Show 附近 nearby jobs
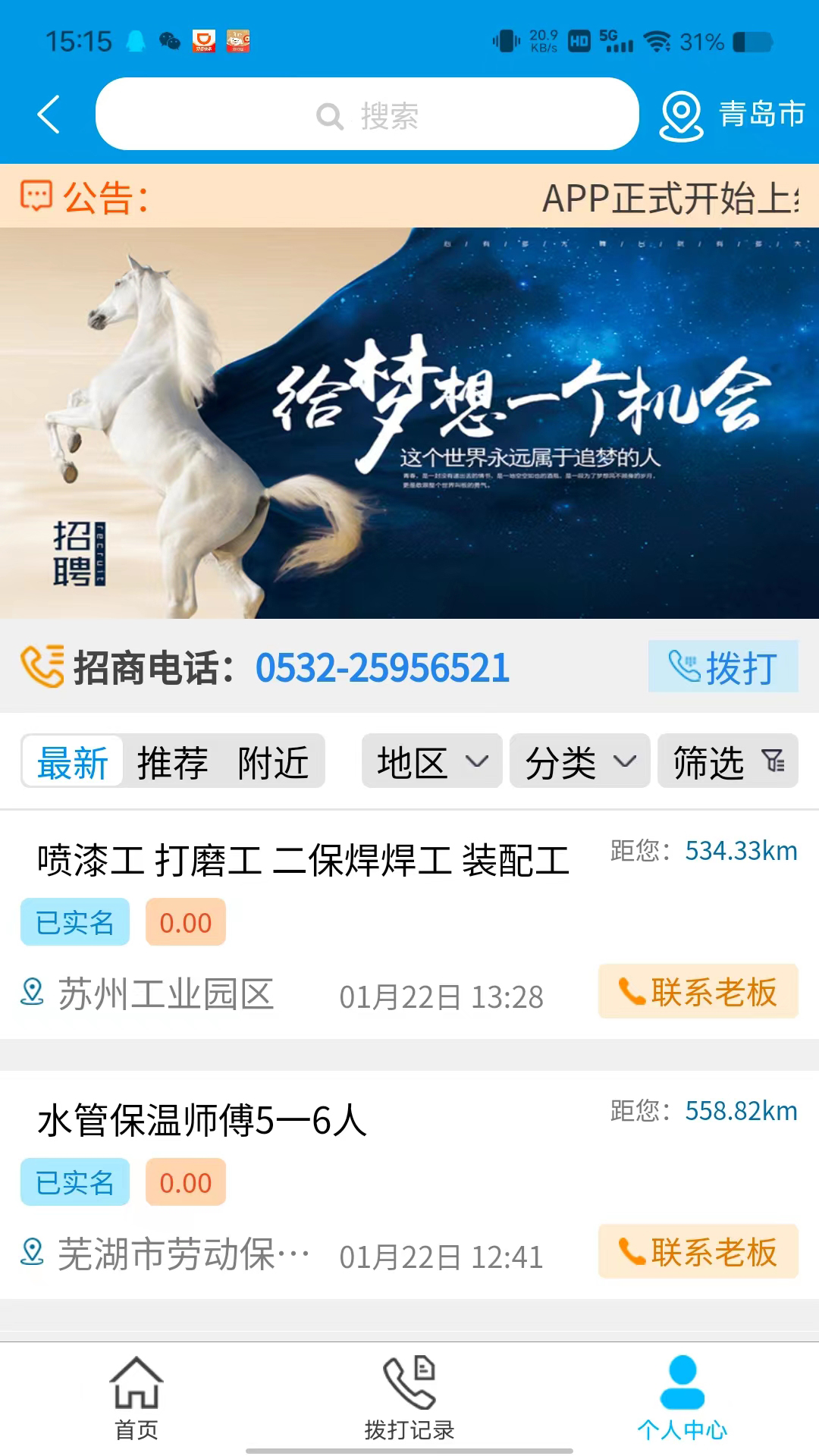This screenshot has height=1456, width=819. pyautogui.click(x=273, y=761)
